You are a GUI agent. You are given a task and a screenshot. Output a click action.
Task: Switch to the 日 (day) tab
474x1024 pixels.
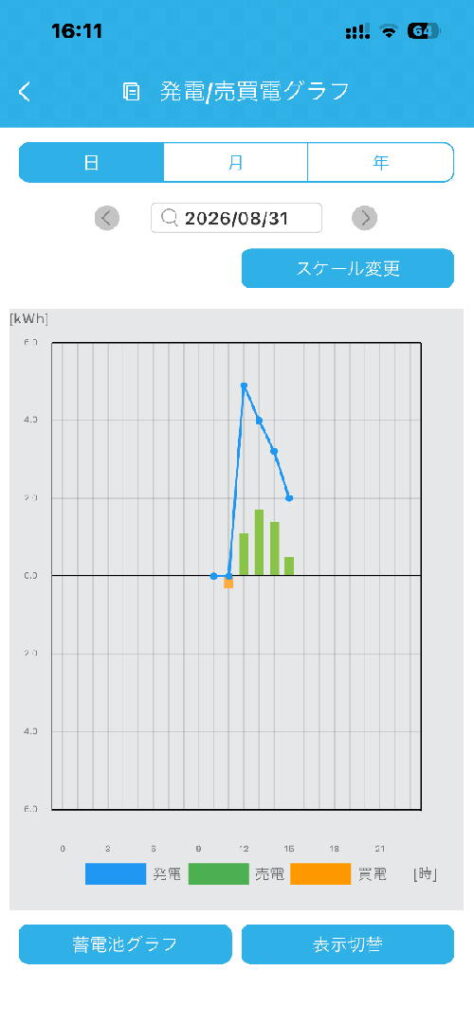(91, 162)
